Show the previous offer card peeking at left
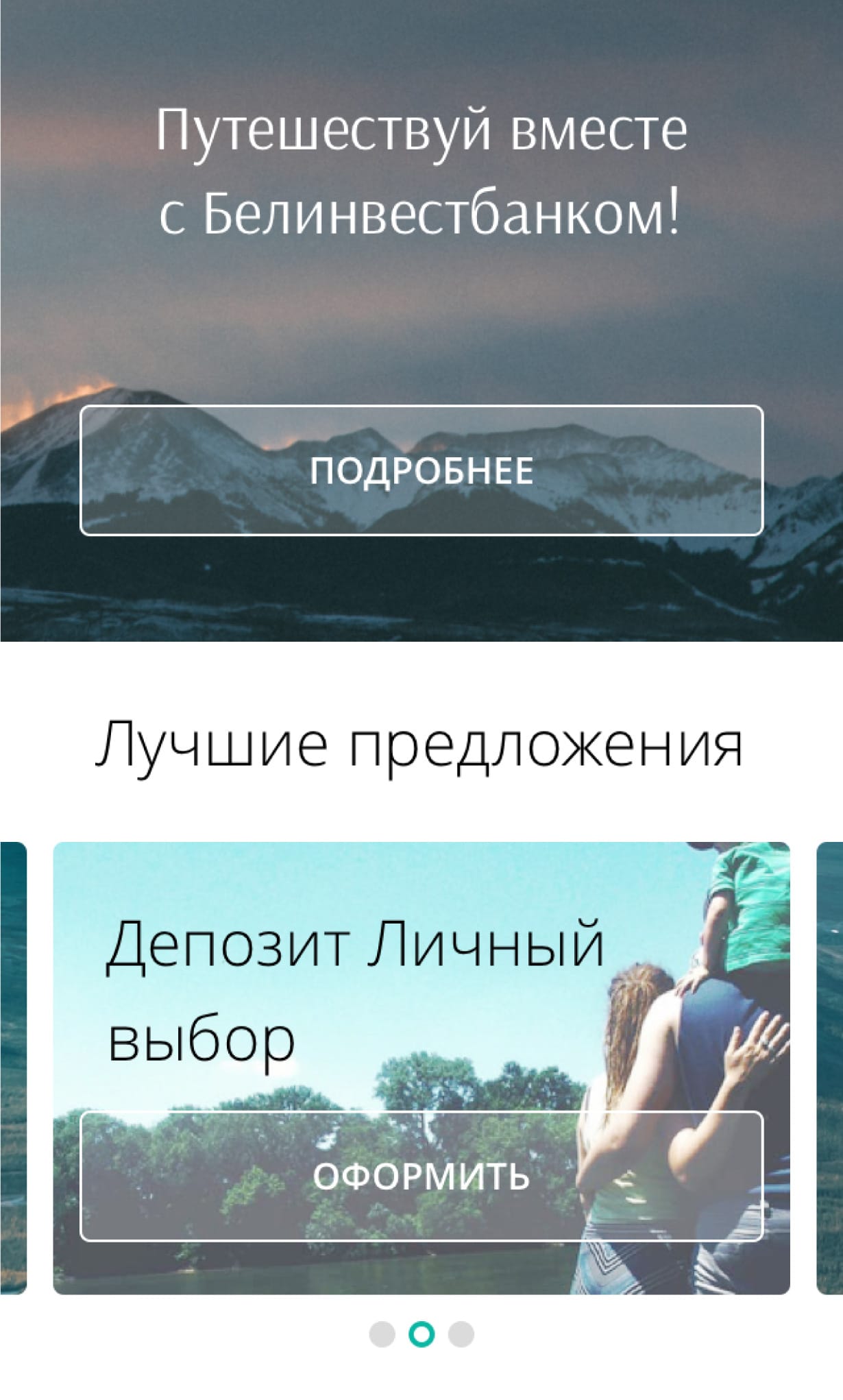The image size is (843, 1400). pyautogui.click(x=13, y=1068)
